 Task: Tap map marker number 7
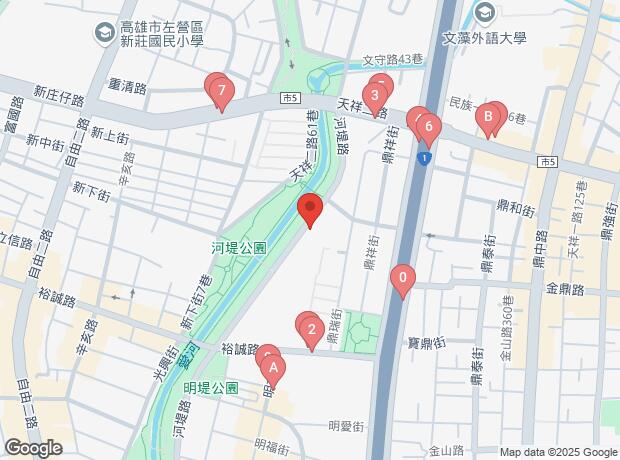(x=221, y=91)
